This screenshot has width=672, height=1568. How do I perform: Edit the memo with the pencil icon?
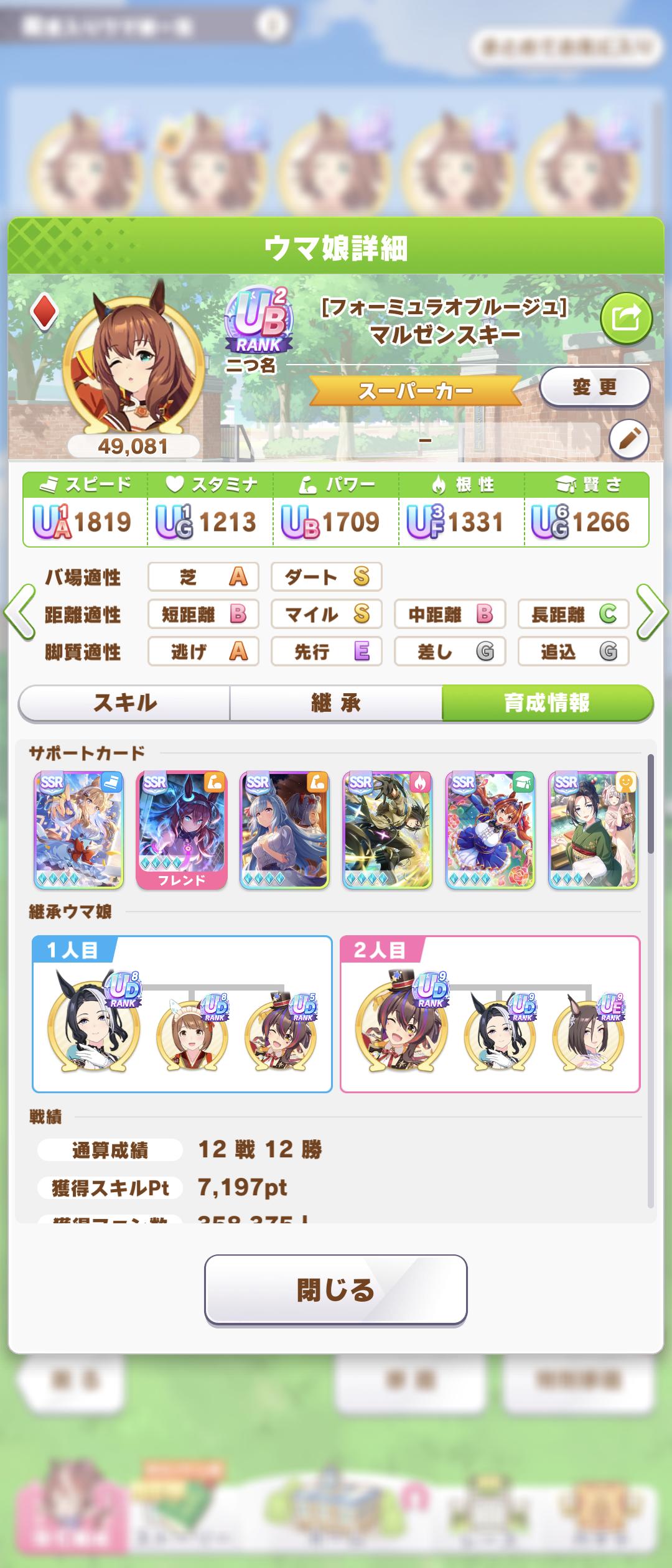click(x=628, y=440)
